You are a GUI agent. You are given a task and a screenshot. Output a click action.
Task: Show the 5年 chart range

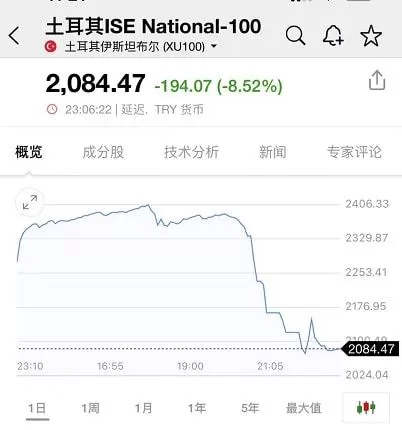click(x=250, y=408)
